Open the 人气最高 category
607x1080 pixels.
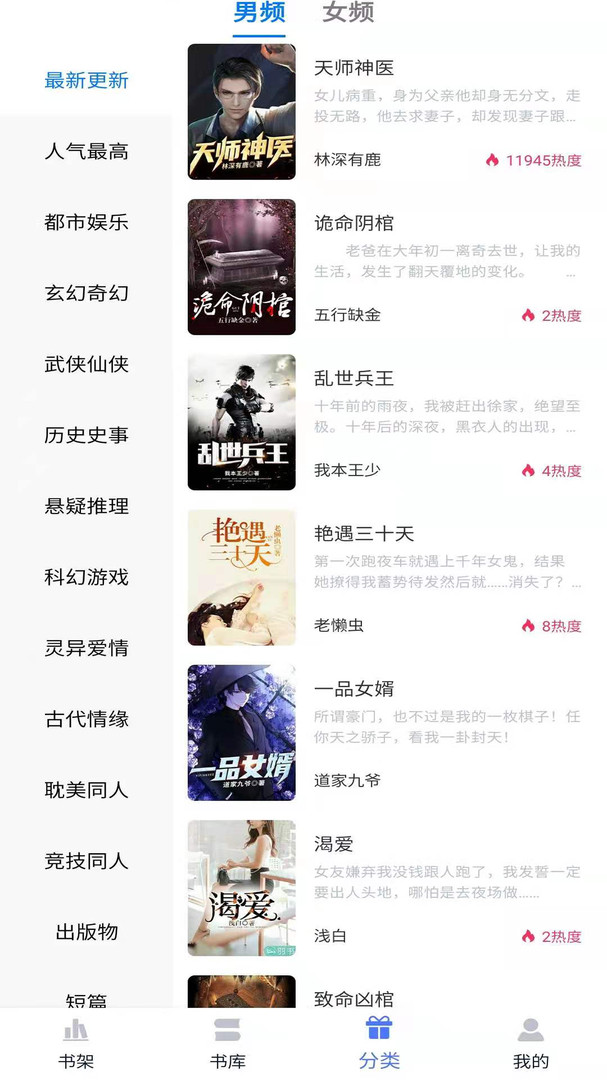86,152
